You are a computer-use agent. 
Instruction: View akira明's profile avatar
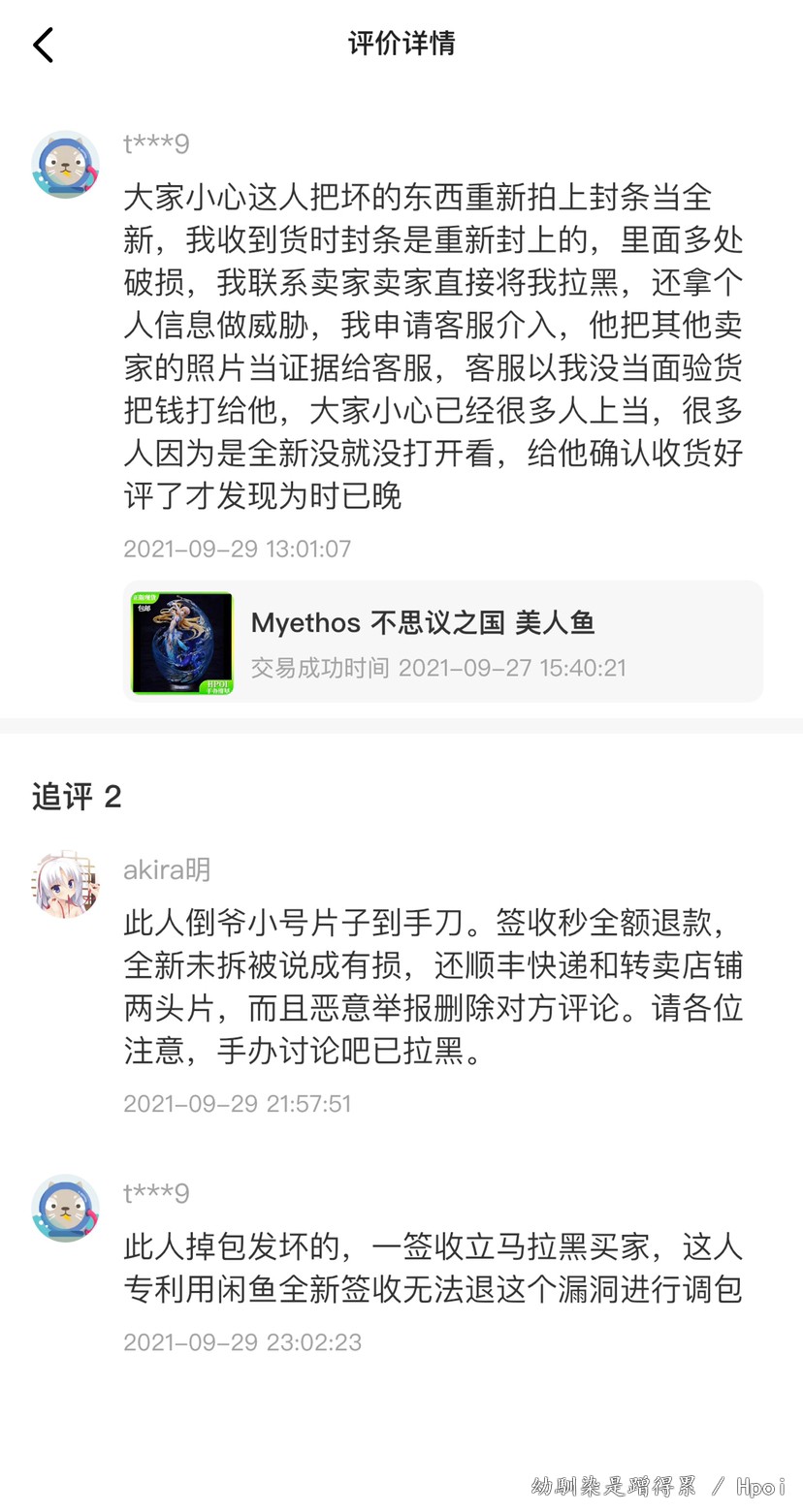[x=65, y=885]
